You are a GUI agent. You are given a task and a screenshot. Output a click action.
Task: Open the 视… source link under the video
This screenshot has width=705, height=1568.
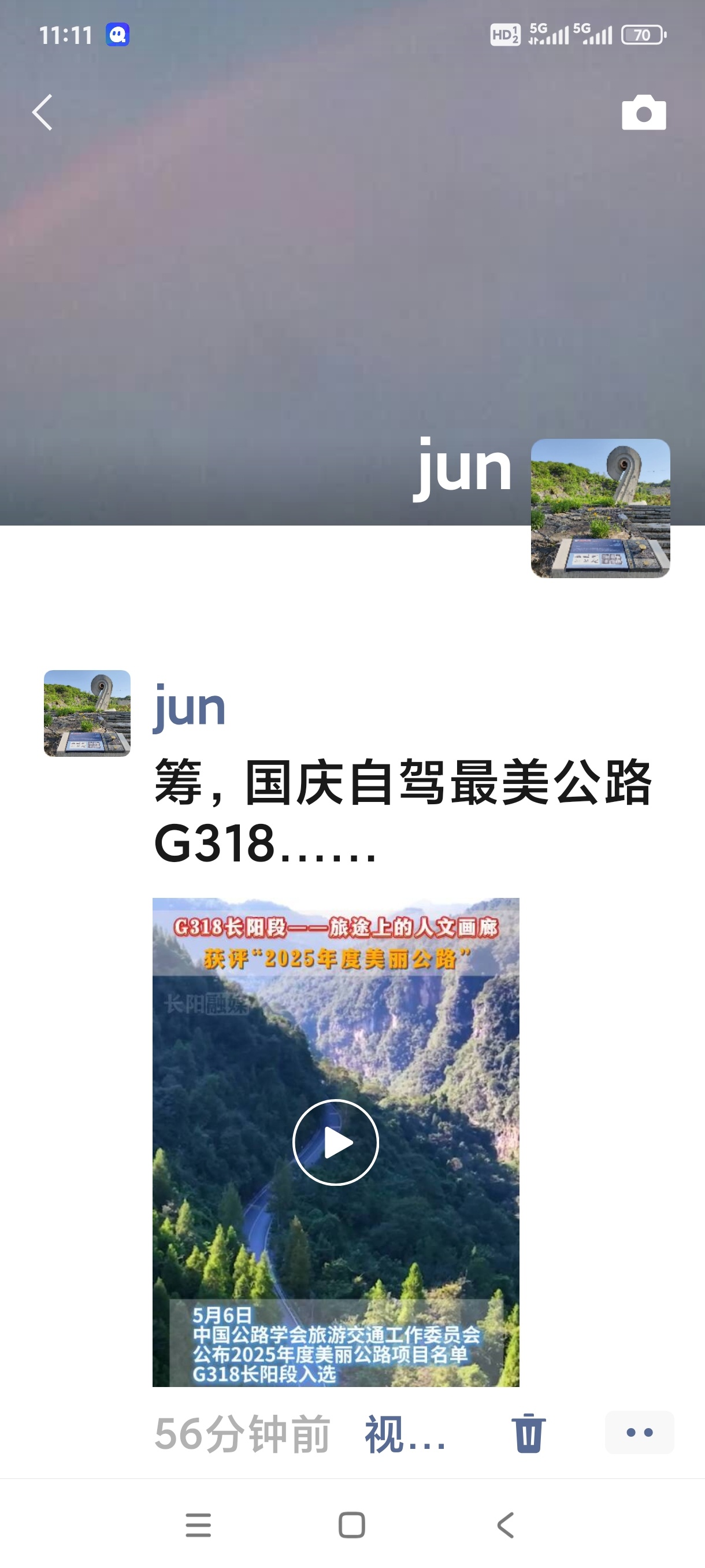tap(405, 1433)
